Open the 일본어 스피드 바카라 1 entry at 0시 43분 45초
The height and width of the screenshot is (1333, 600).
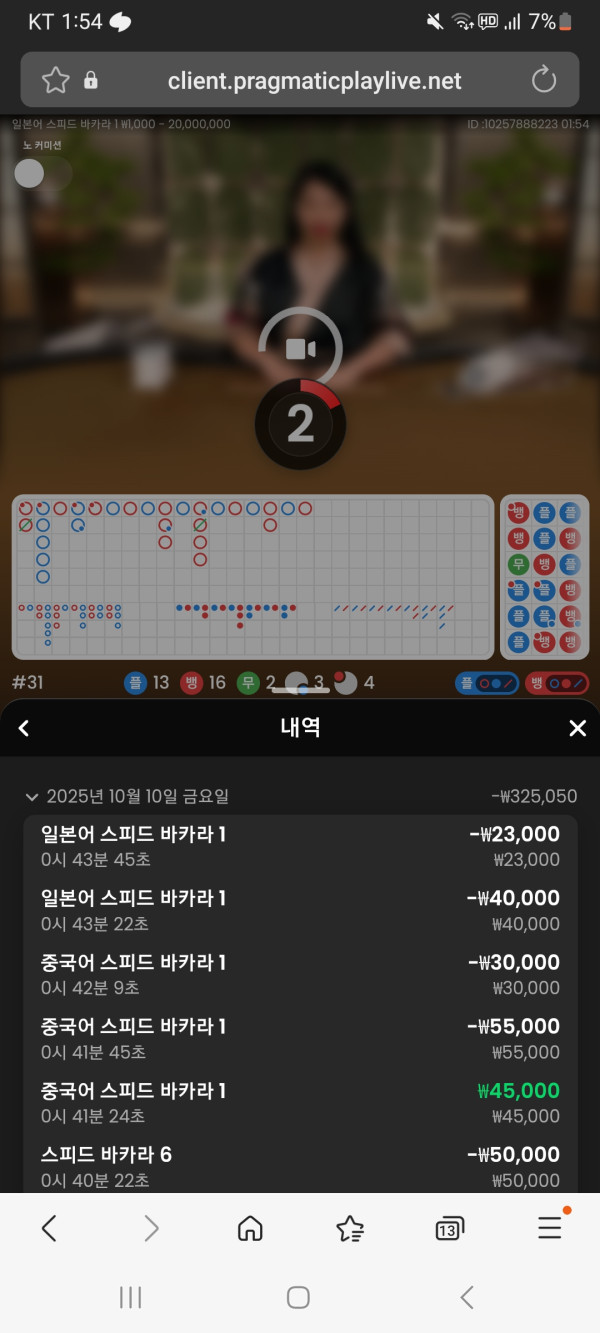[x=300, y=846]
